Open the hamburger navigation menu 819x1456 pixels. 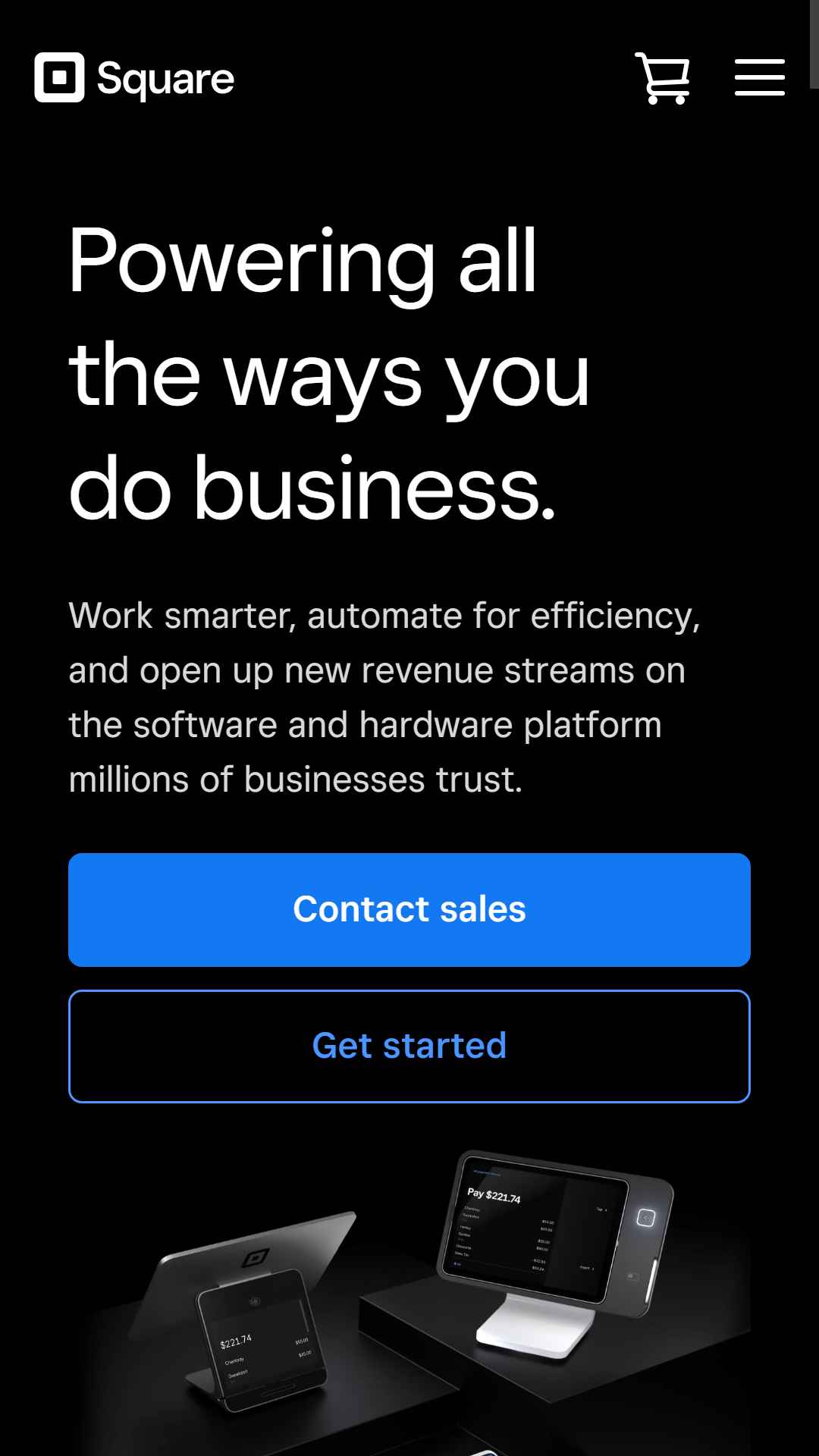coord(759,77)
